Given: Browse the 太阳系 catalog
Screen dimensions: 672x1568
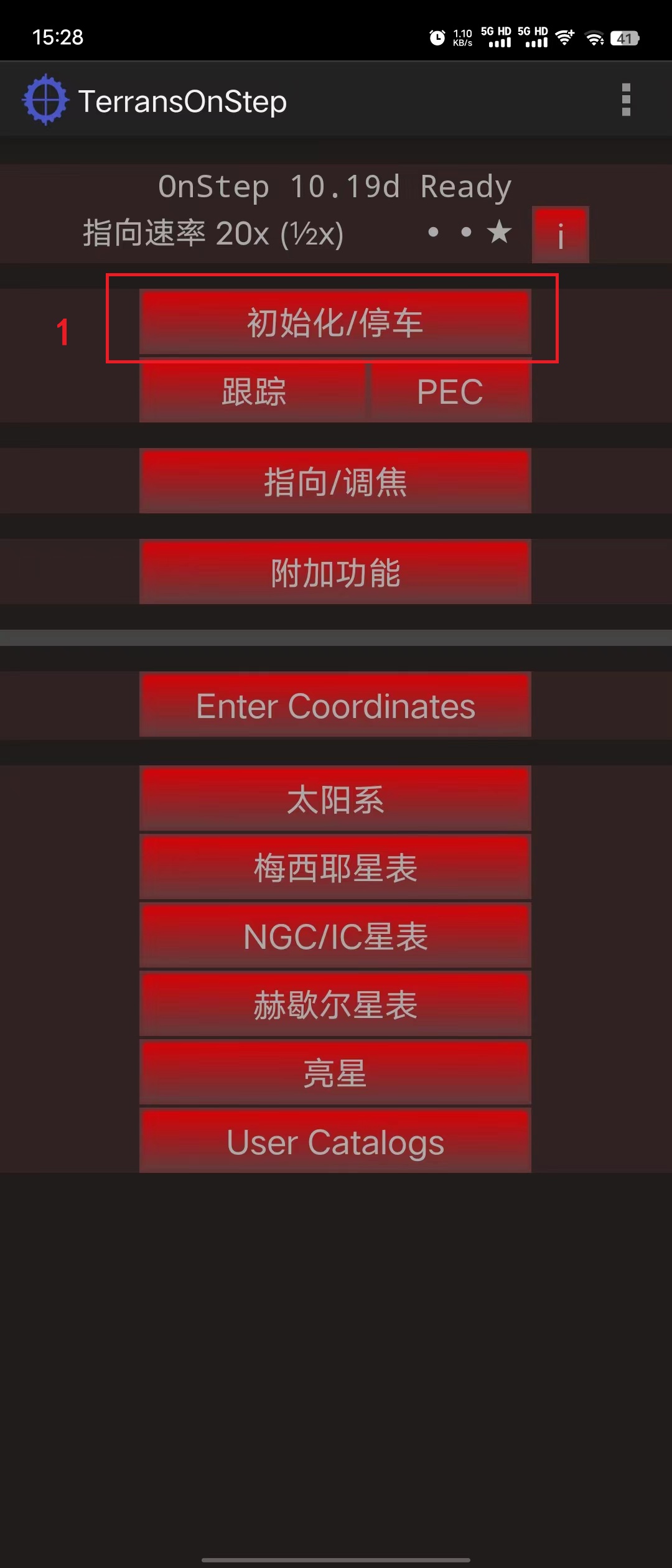Looking at the screenshot, I should [335, 799].
